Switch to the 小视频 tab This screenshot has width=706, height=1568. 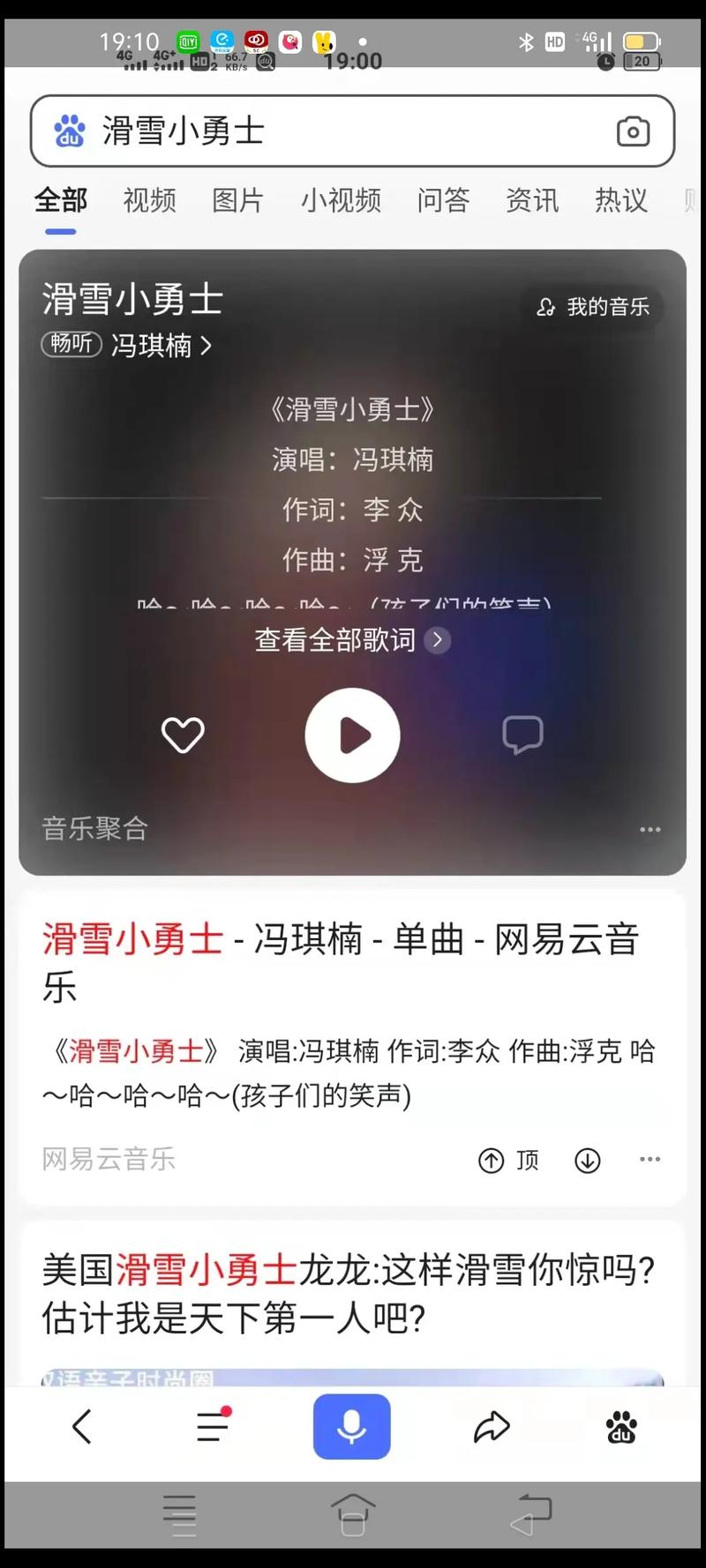coord(341,200)
